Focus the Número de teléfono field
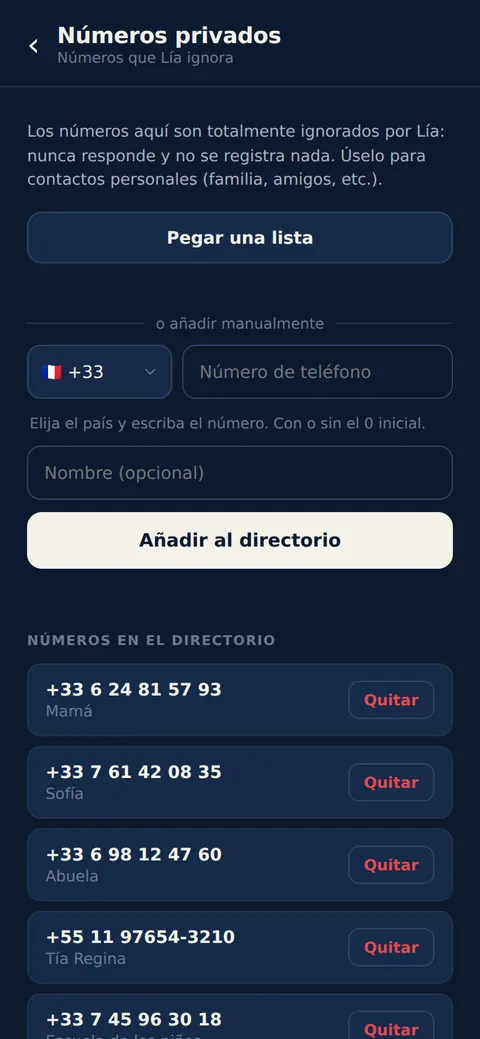Image resolution: width=480 pixels, height=1039 pixels. [318, 372]
